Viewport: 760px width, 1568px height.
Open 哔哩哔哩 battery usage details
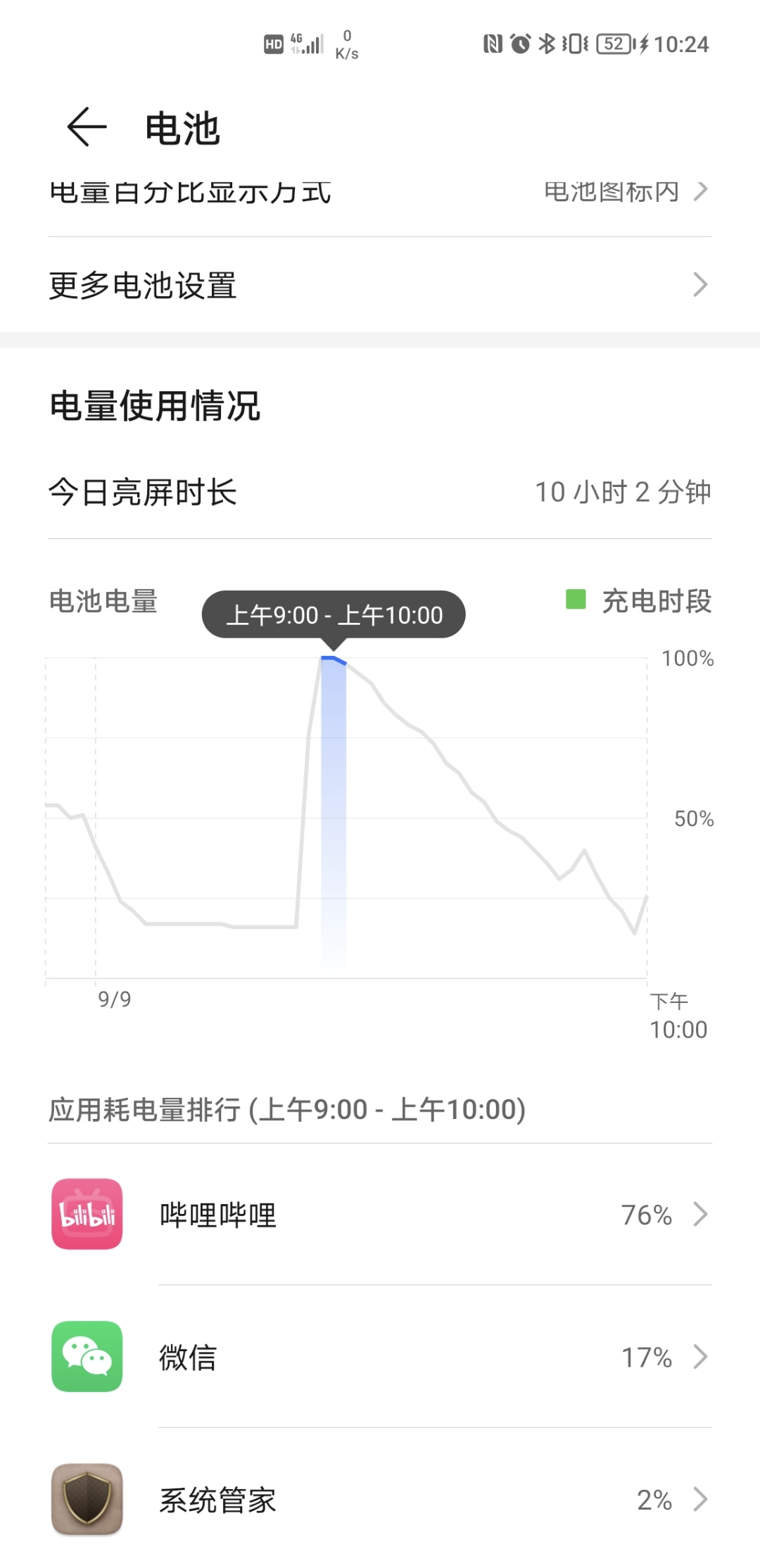pos(380,1214)
